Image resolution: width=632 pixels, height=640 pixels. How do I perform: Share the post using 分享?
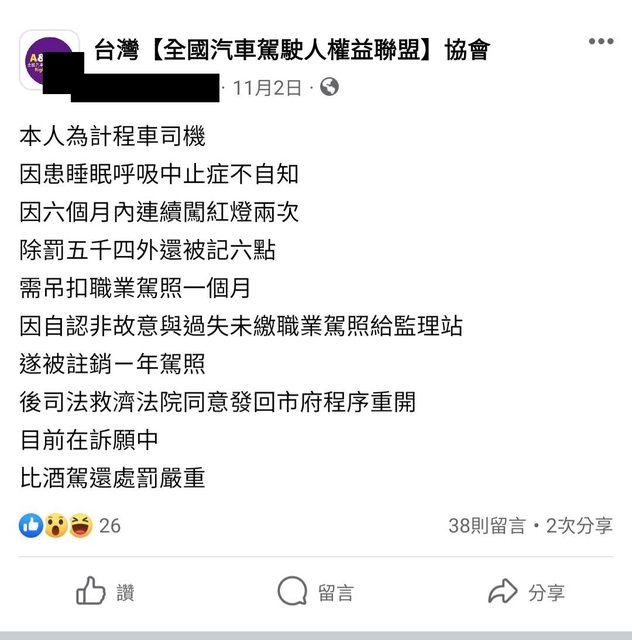click(526, 592)
